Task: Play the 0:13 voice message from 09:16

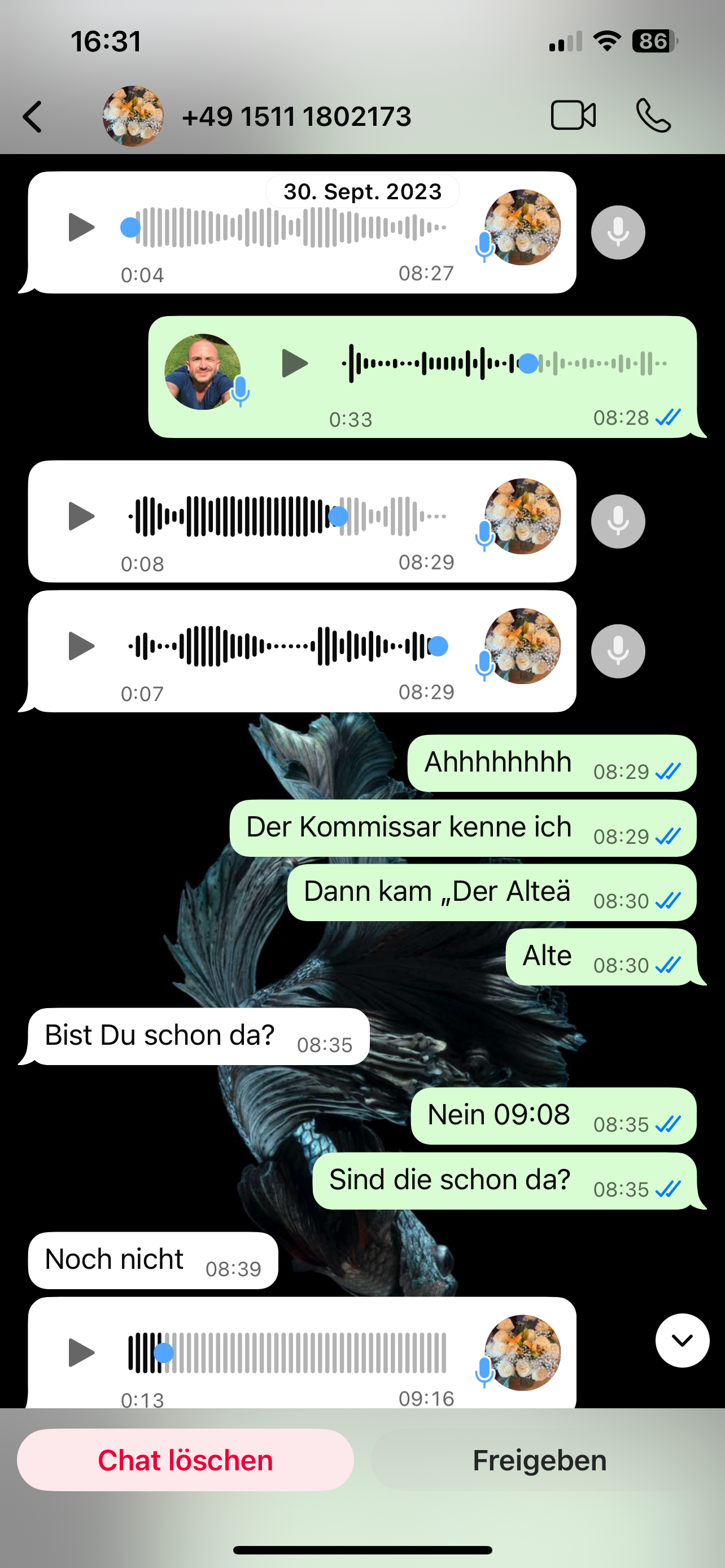Action: point(81,1352)
